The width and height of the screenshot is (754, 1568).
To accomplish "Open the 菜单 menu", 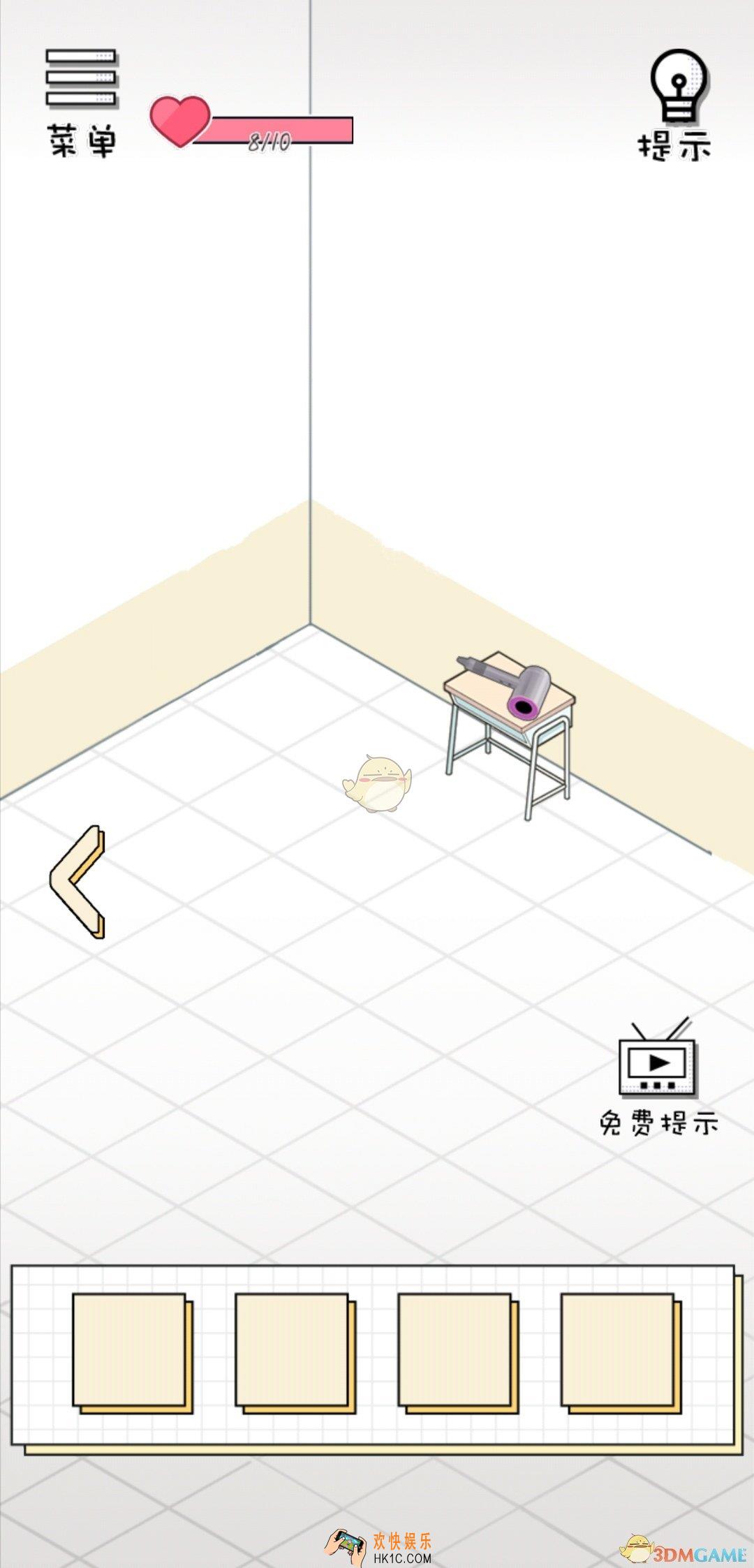I will click(81, 102).
